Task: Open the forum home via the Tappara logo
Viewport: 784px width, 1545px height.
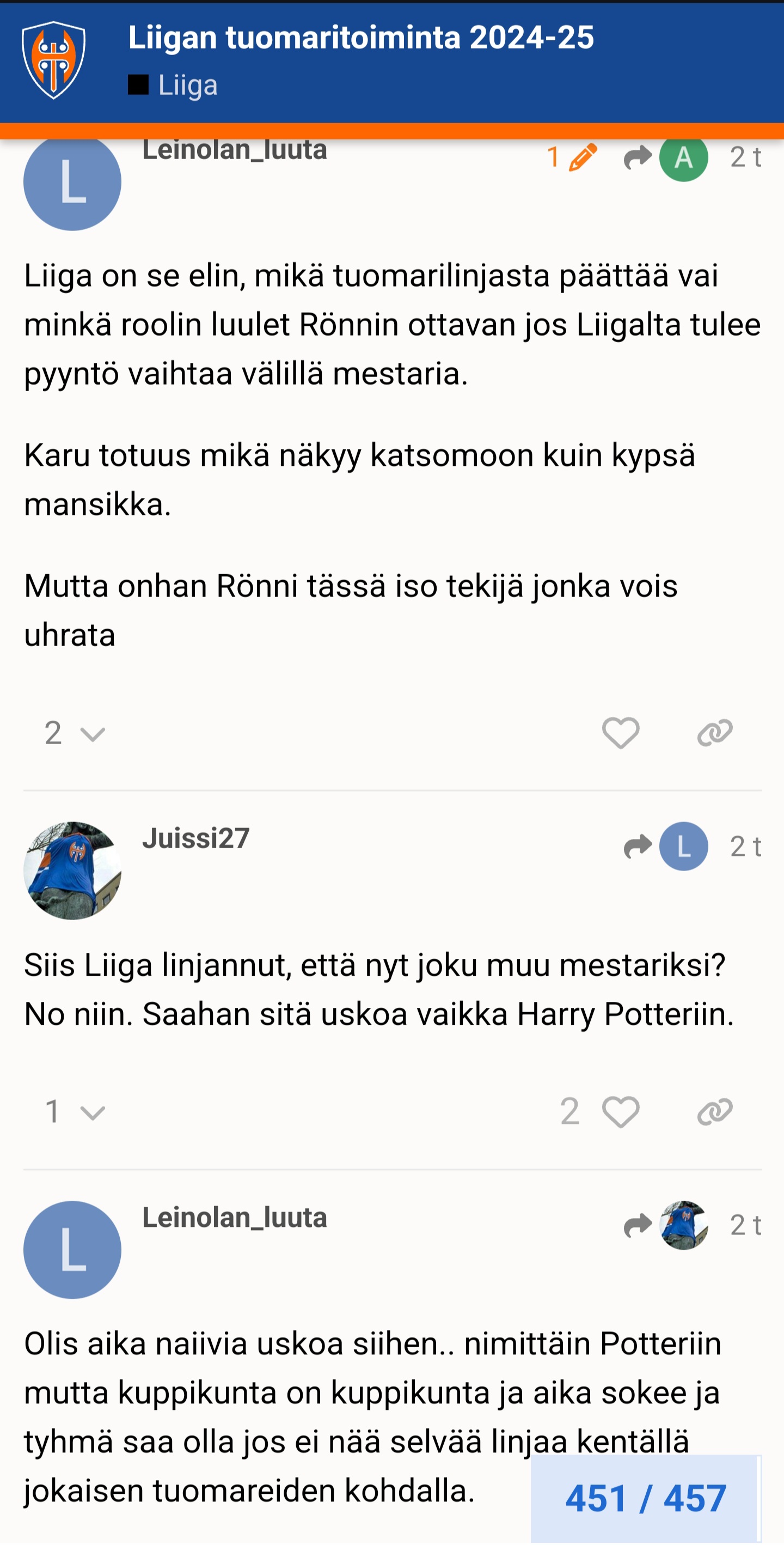Action: 53,60
